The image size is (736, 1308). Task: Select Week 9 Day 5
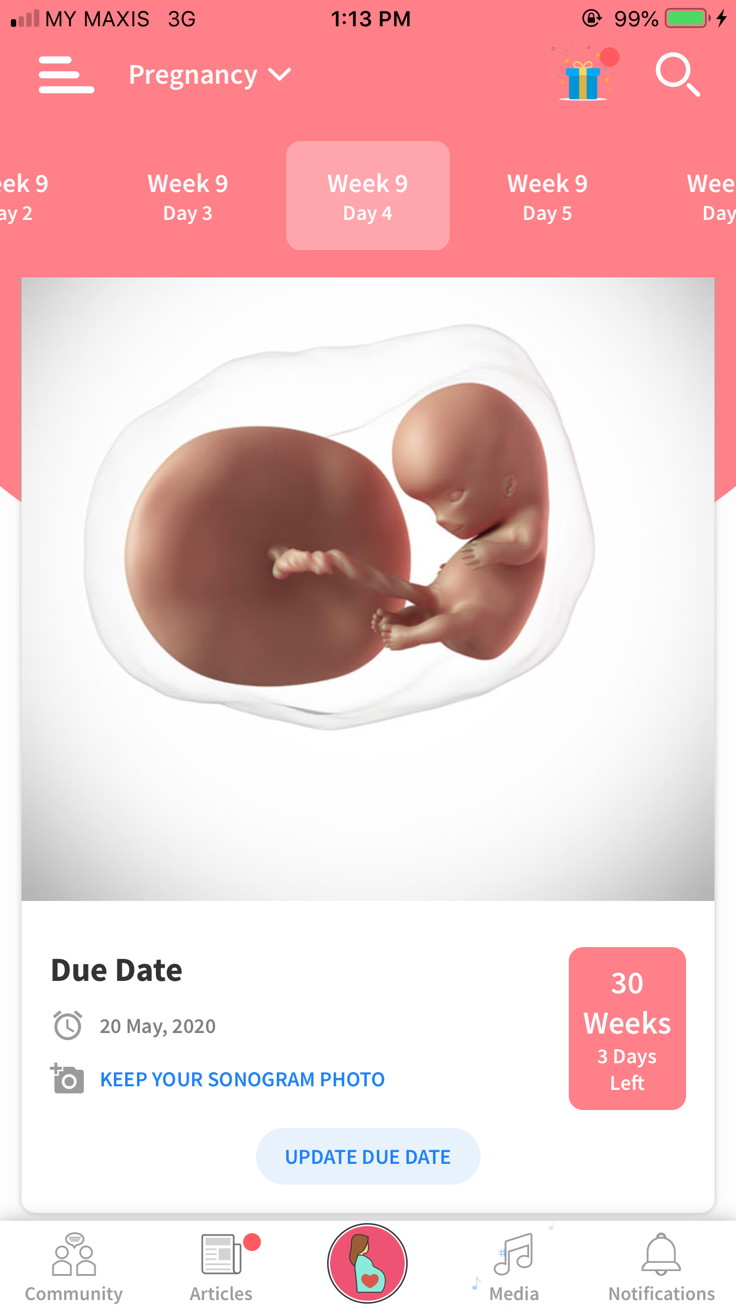[547, 196]
